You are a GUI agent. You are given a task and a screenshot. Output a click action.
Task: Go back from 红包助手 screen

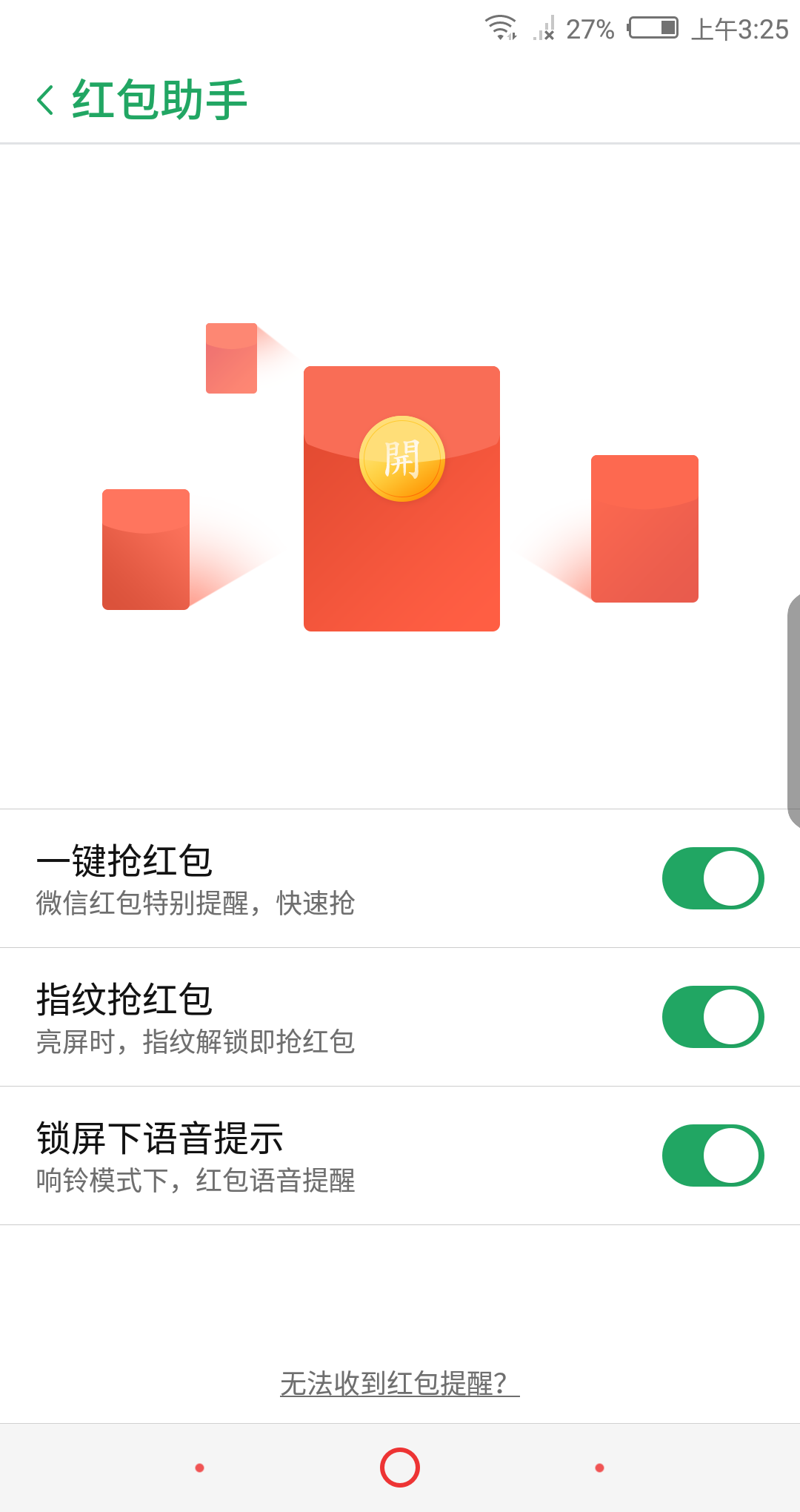[x=46, y=100]
